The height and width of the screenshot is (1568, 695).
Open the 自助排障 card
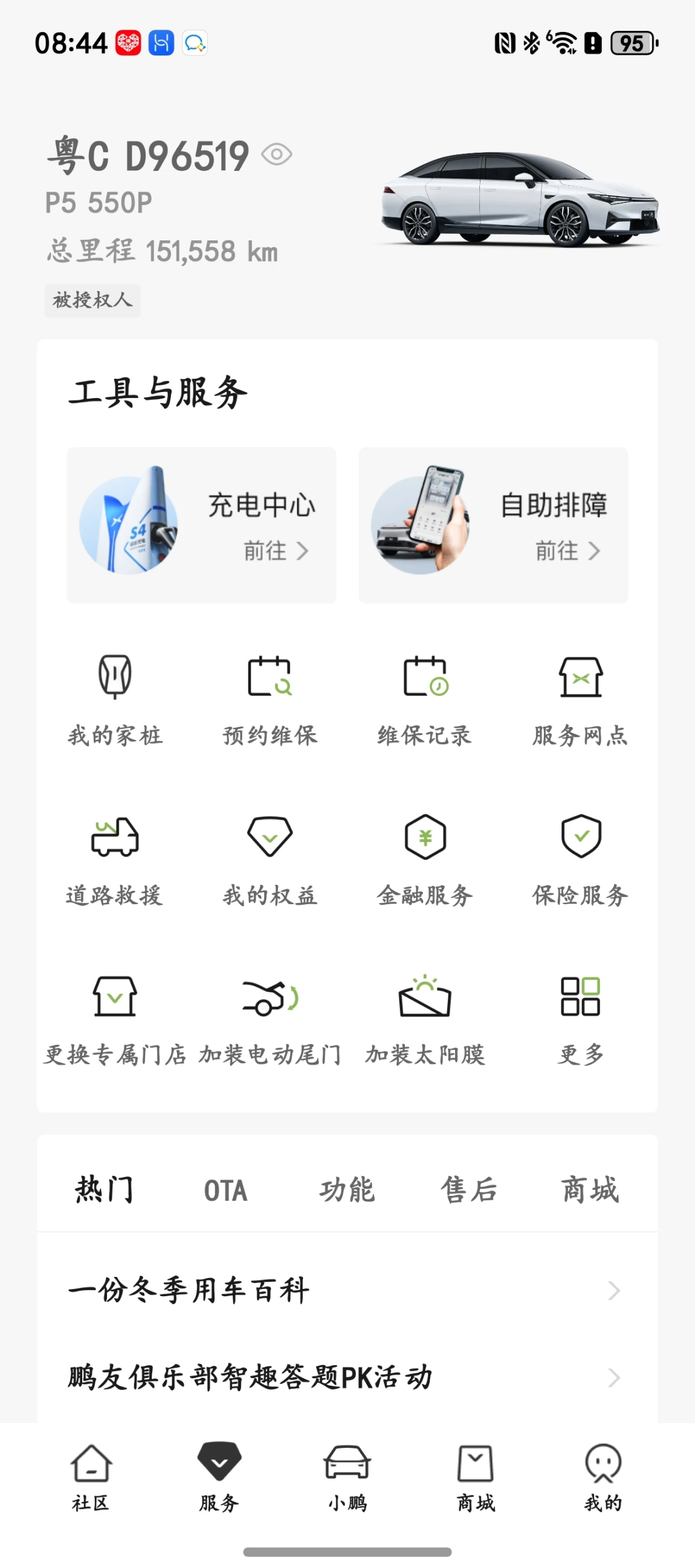click(493, 525)
